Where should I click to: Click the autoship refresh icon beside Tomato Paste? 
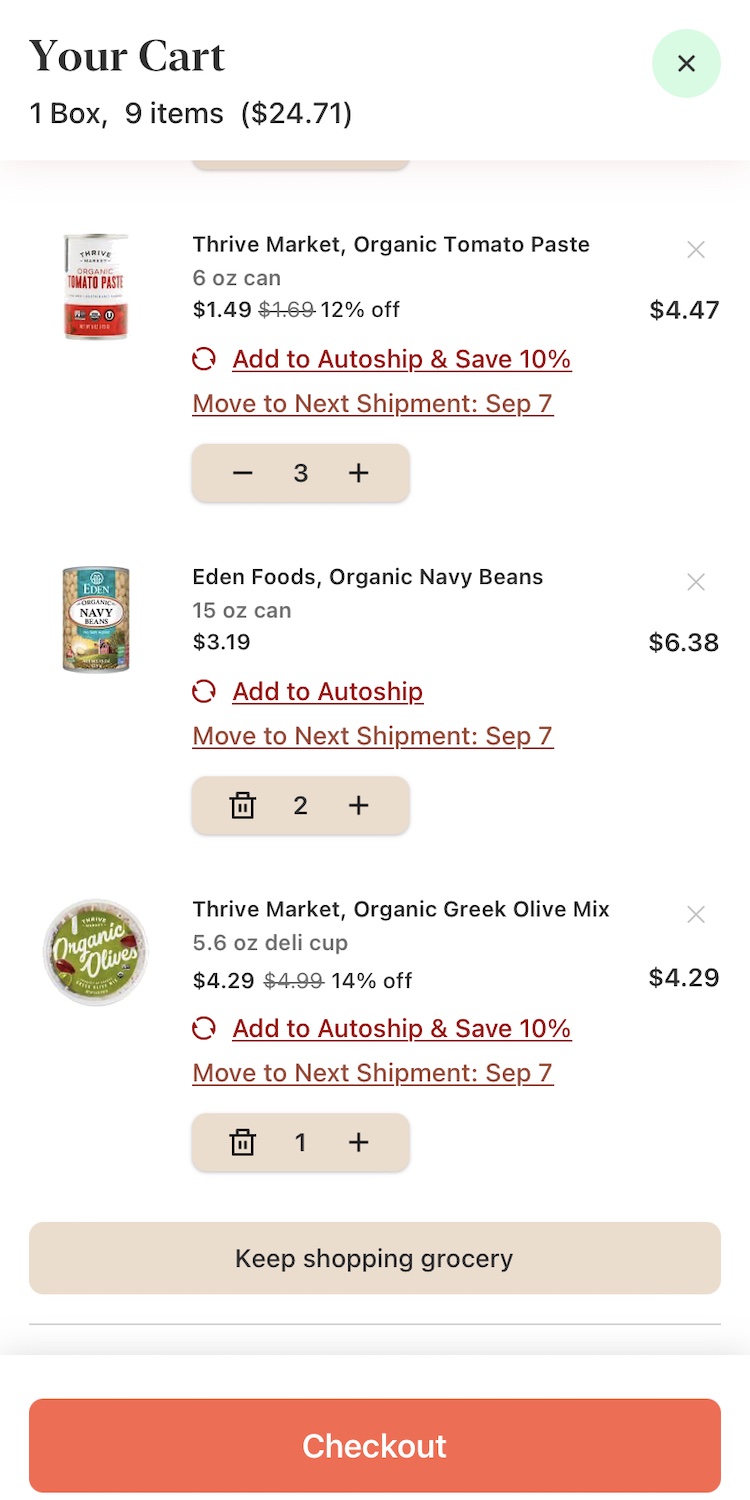tap(204, 358)
